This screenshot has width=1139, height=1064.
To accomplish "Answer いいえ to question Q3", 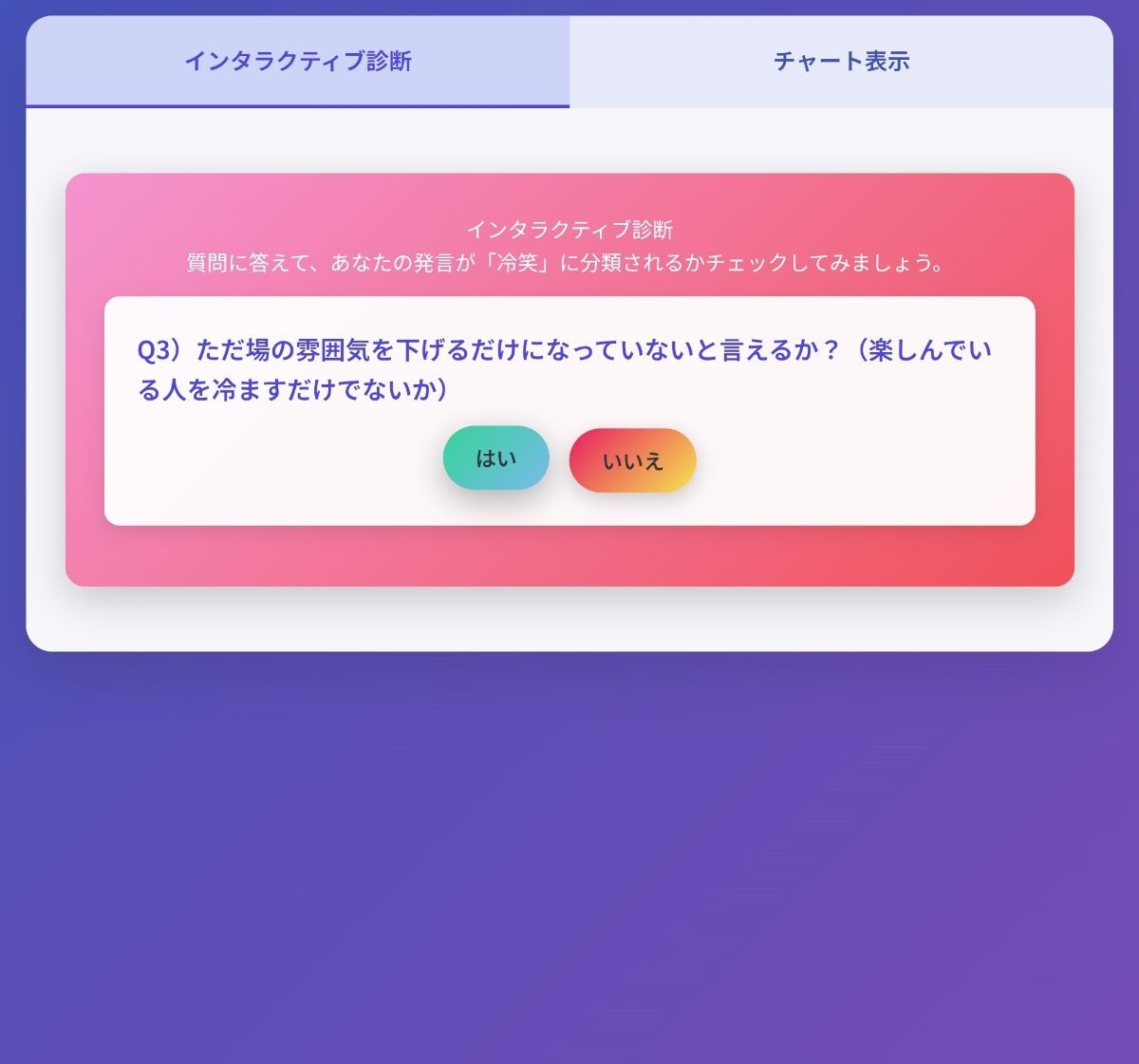I will (x=632, y=460).
